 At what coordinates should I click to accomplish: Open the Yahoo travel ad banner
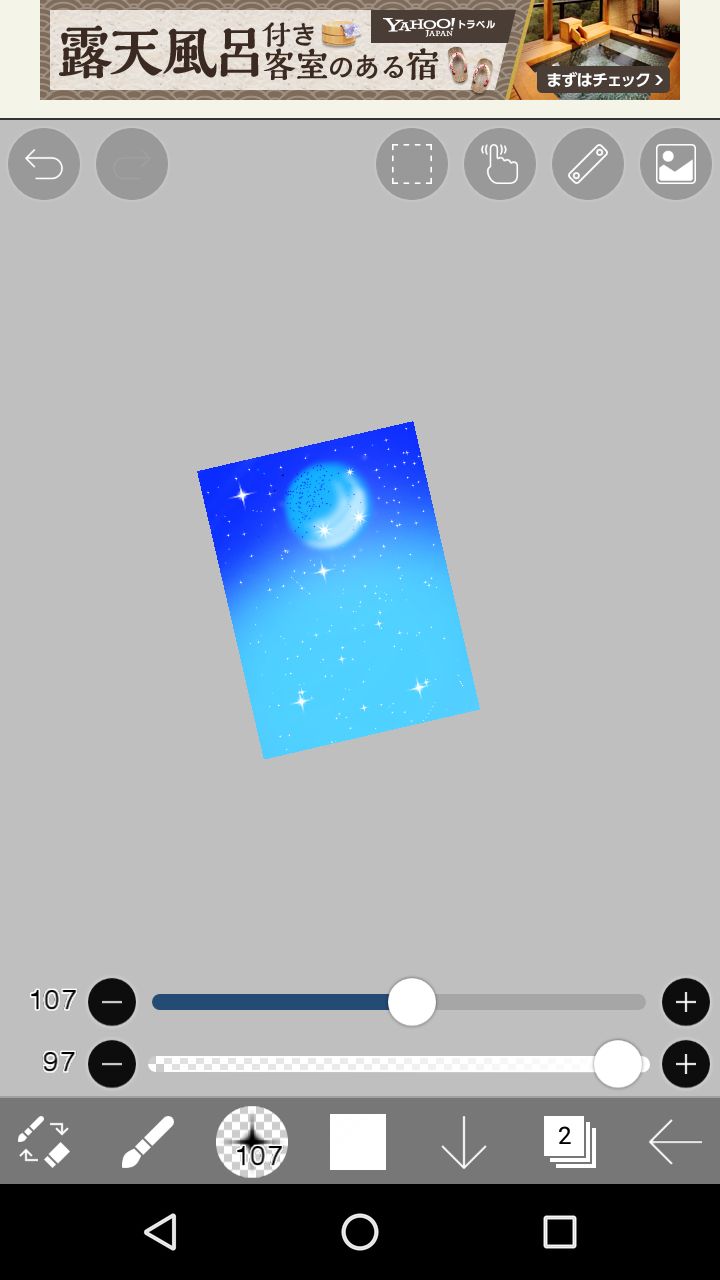360,50
